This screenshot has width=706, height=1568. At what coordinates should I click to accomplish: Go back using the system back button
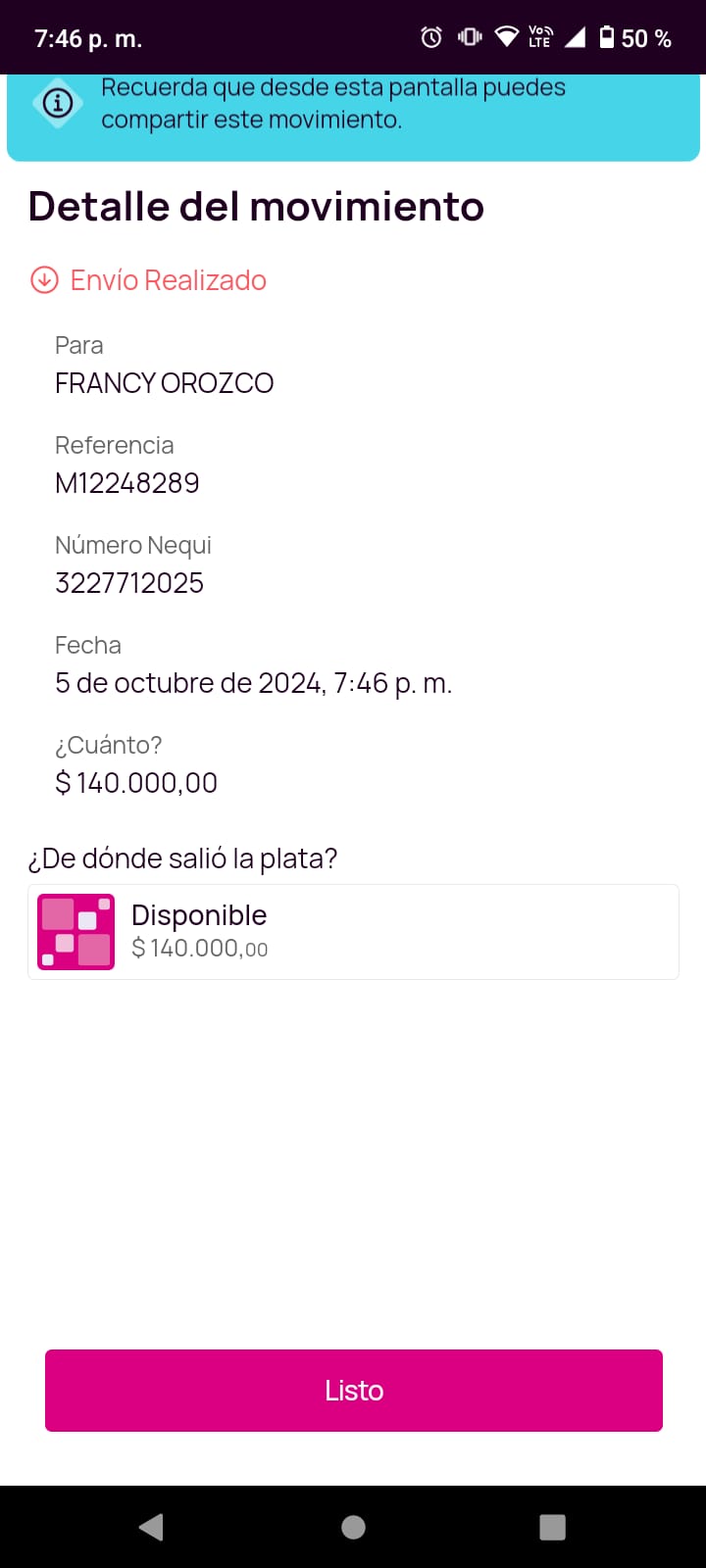151,1527
